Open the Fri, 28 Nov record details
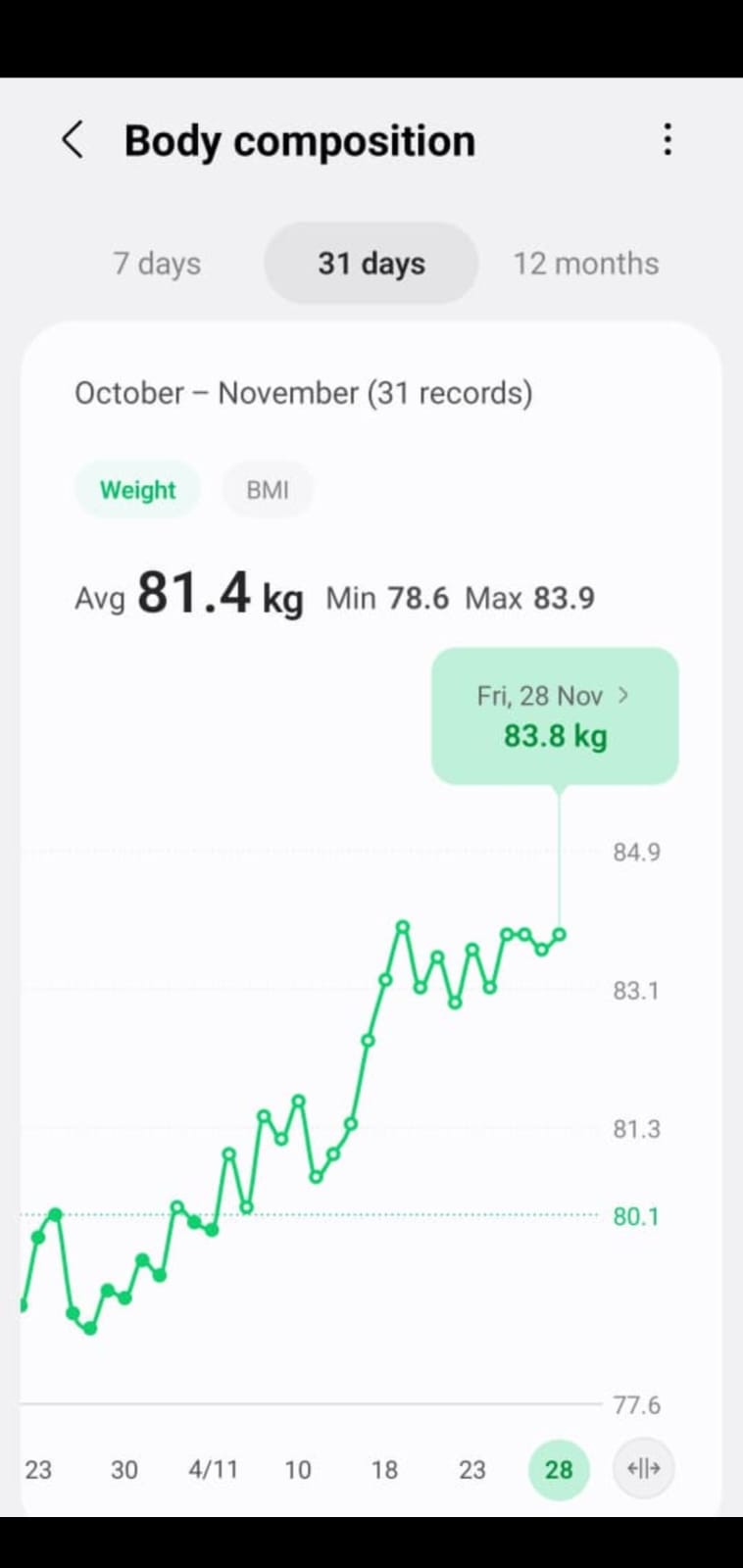Image resolution: width=743 pixels, height=1568 pixels. [555, 715]
